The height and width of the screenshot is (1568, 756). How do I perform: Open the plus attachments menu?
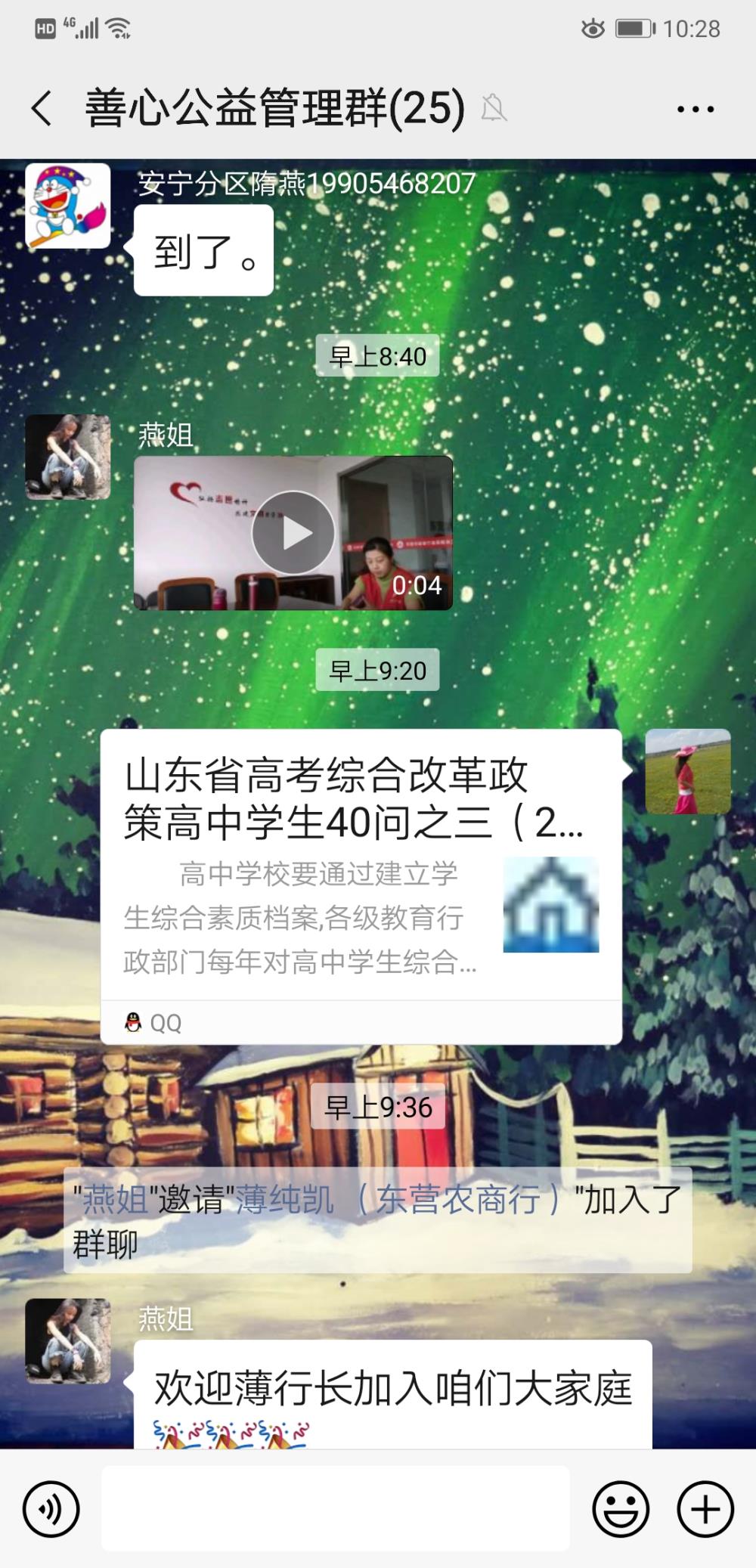tap(705, 1509)
